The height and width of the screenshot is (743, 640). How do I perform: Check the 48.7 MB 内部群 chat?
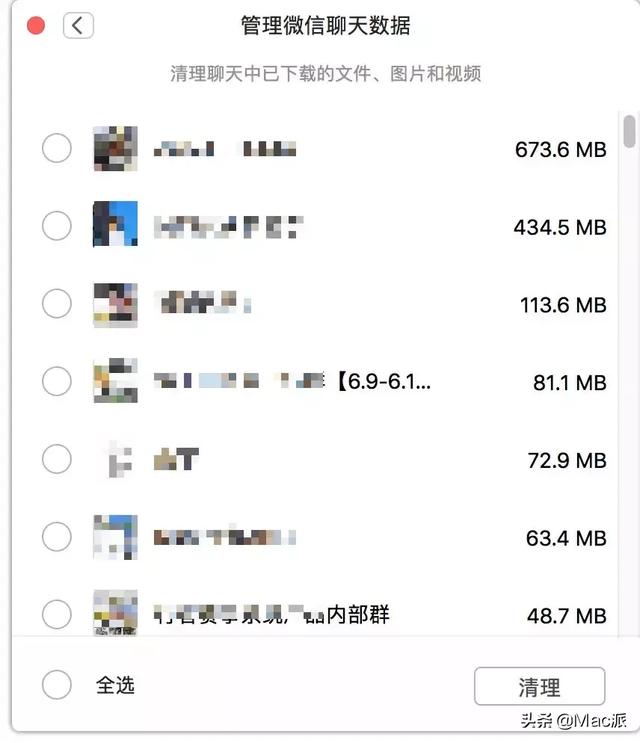tap(57, 614)
